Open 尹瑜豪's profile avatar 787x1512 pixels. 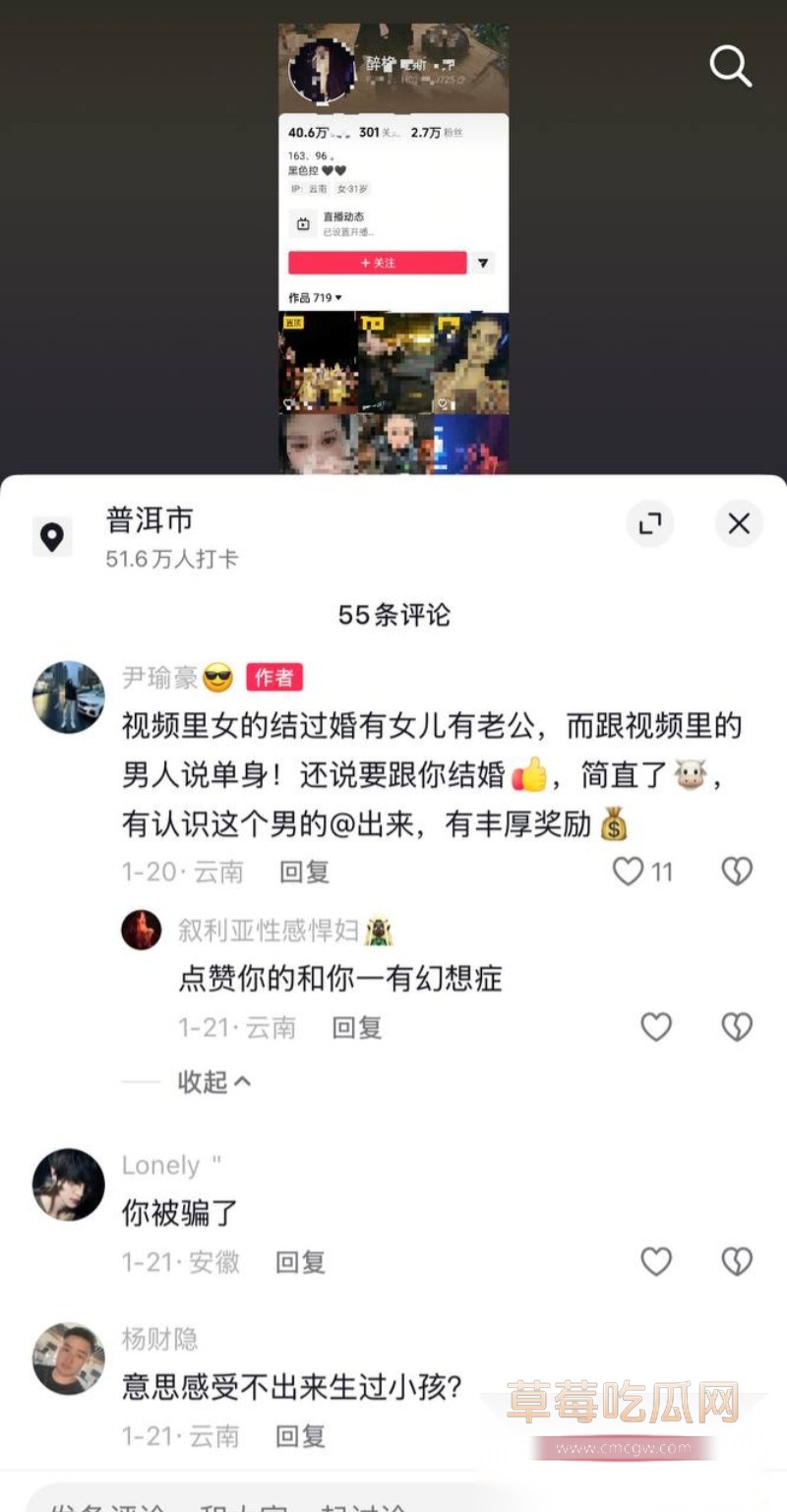68,696
